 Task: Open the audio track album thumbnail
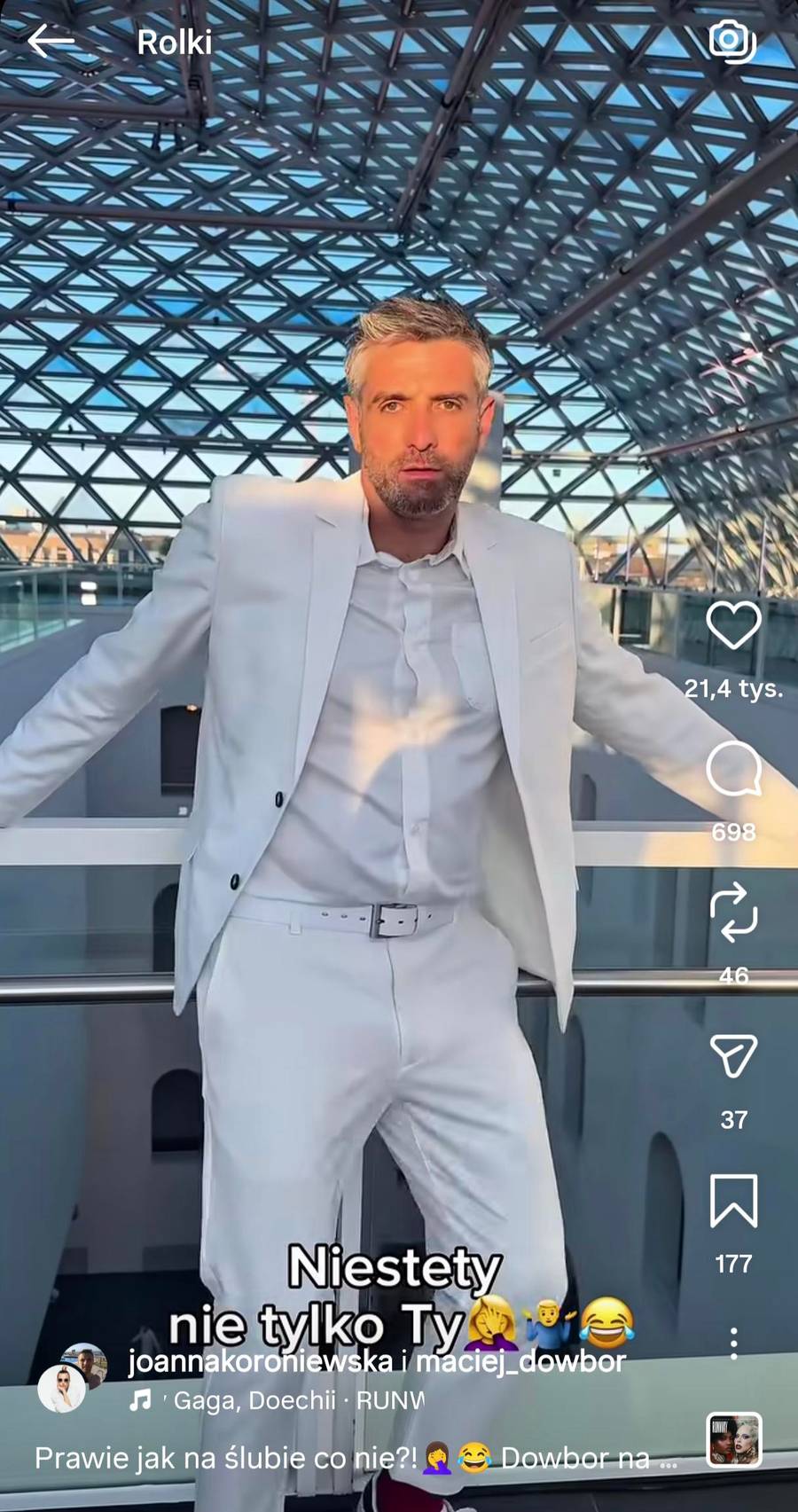point(734,1438)
